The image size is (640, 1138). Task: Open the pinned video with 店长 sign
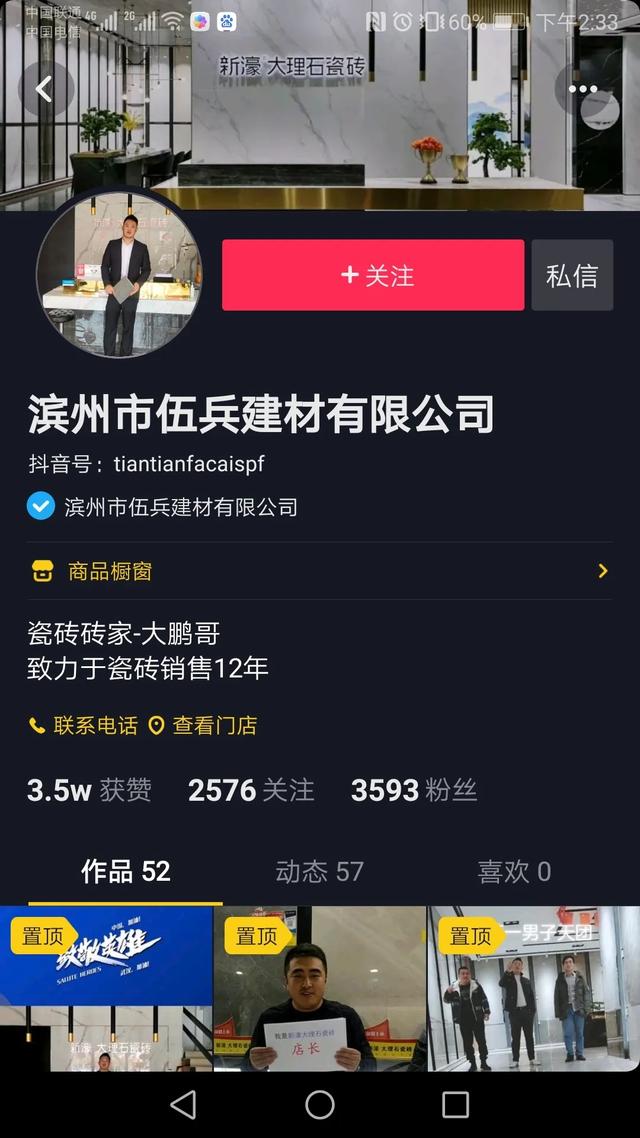pos(320,990)
